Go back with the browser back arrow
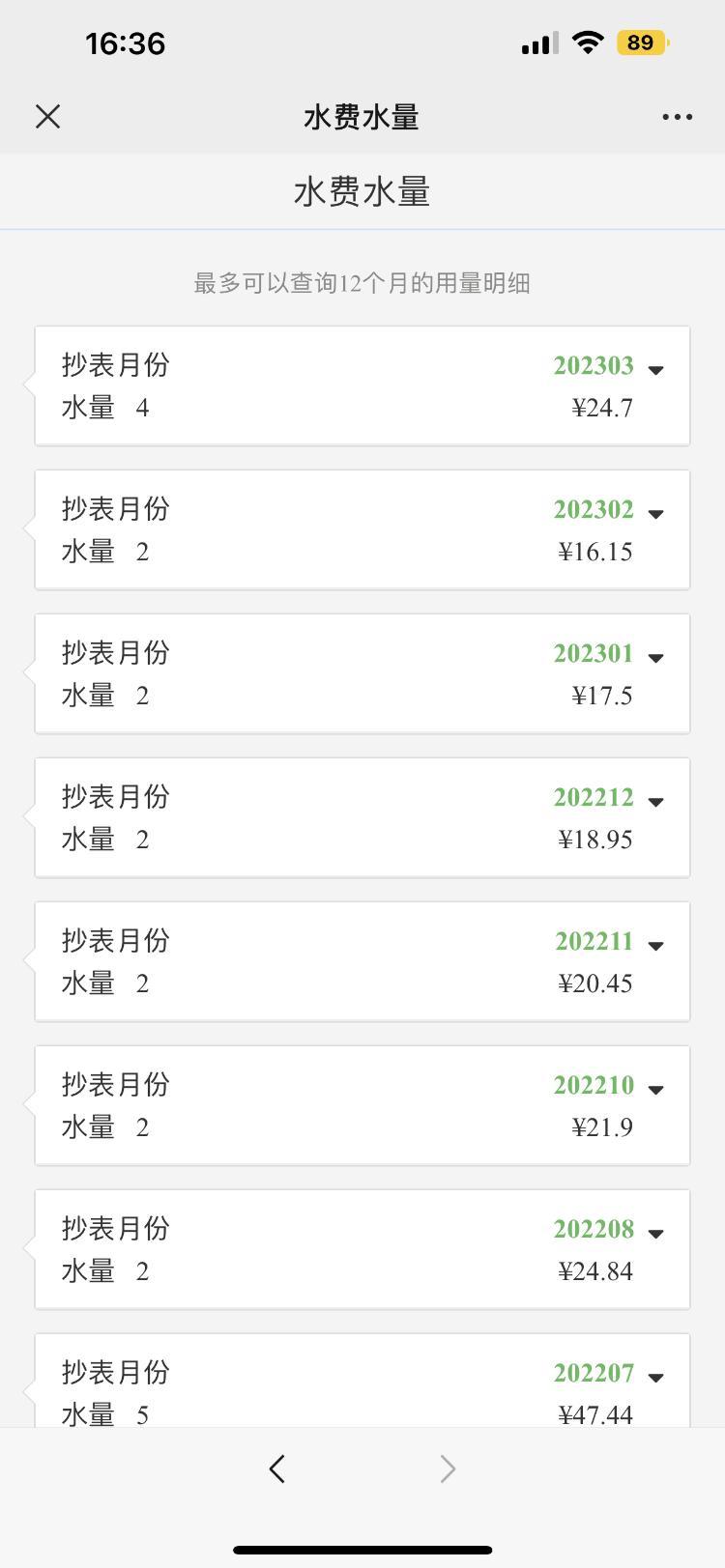Image resolution: width=725 pixels, height=1568 pixels. pyautogui.click(x=277, y=1469)
